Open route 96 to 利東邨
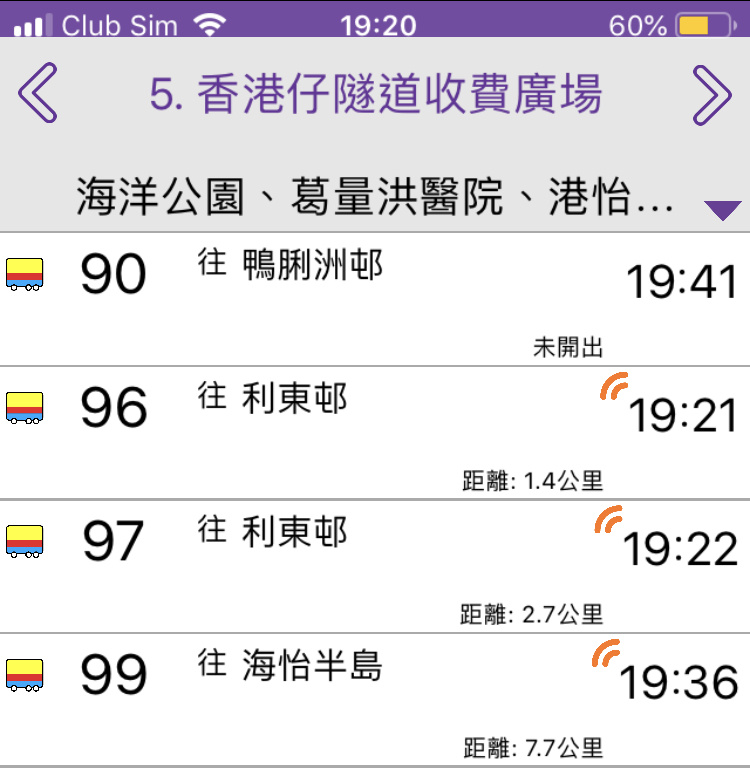The height and width of the screenshot is (768, 750). click(x=375, y=432)
